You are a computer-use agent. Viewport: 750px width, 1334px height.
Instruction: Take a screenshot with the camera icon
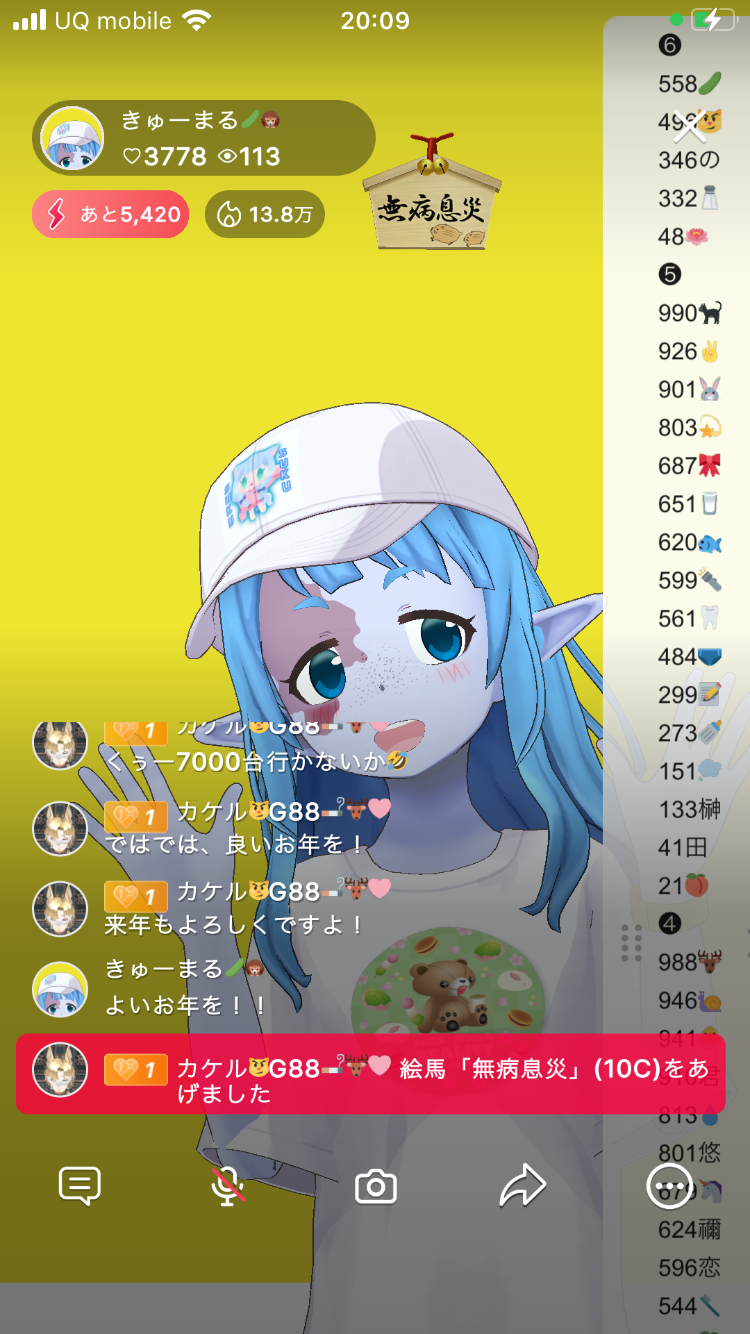(376, 1187)
